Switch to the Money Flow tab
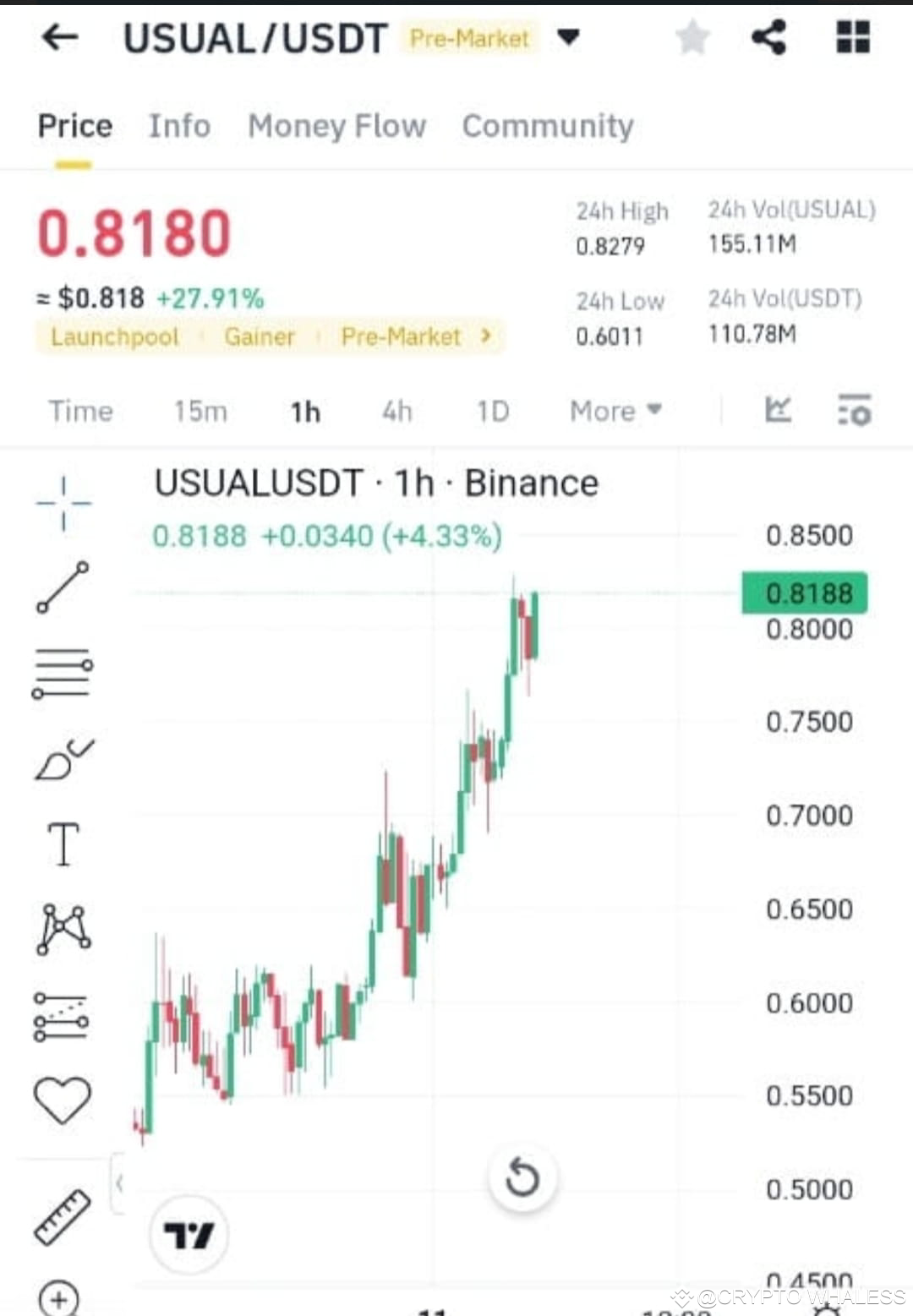913x1316 pixels. coord(336,125)
